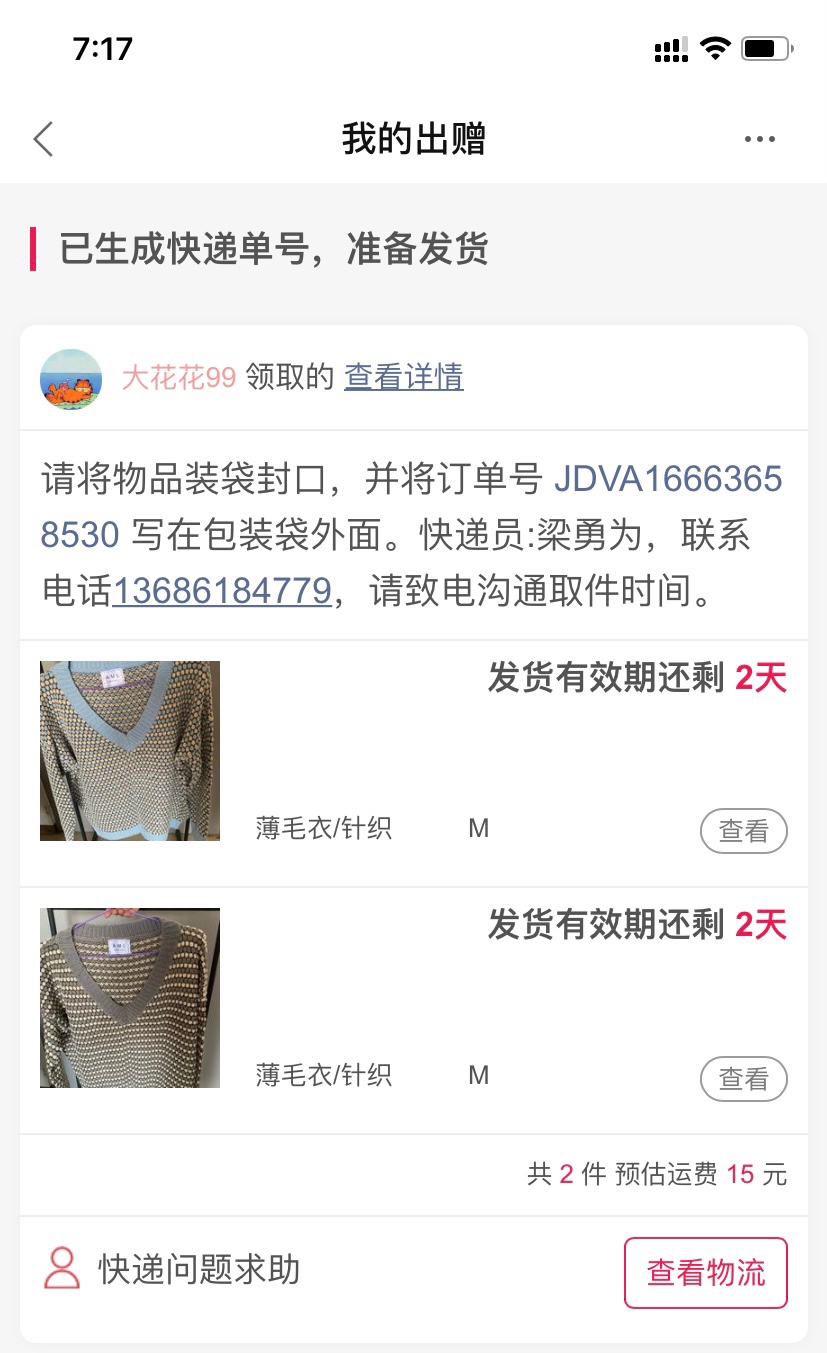Open the three-dot overflow menu
This screenshot has width=827, height=1353.
point(760,139)
